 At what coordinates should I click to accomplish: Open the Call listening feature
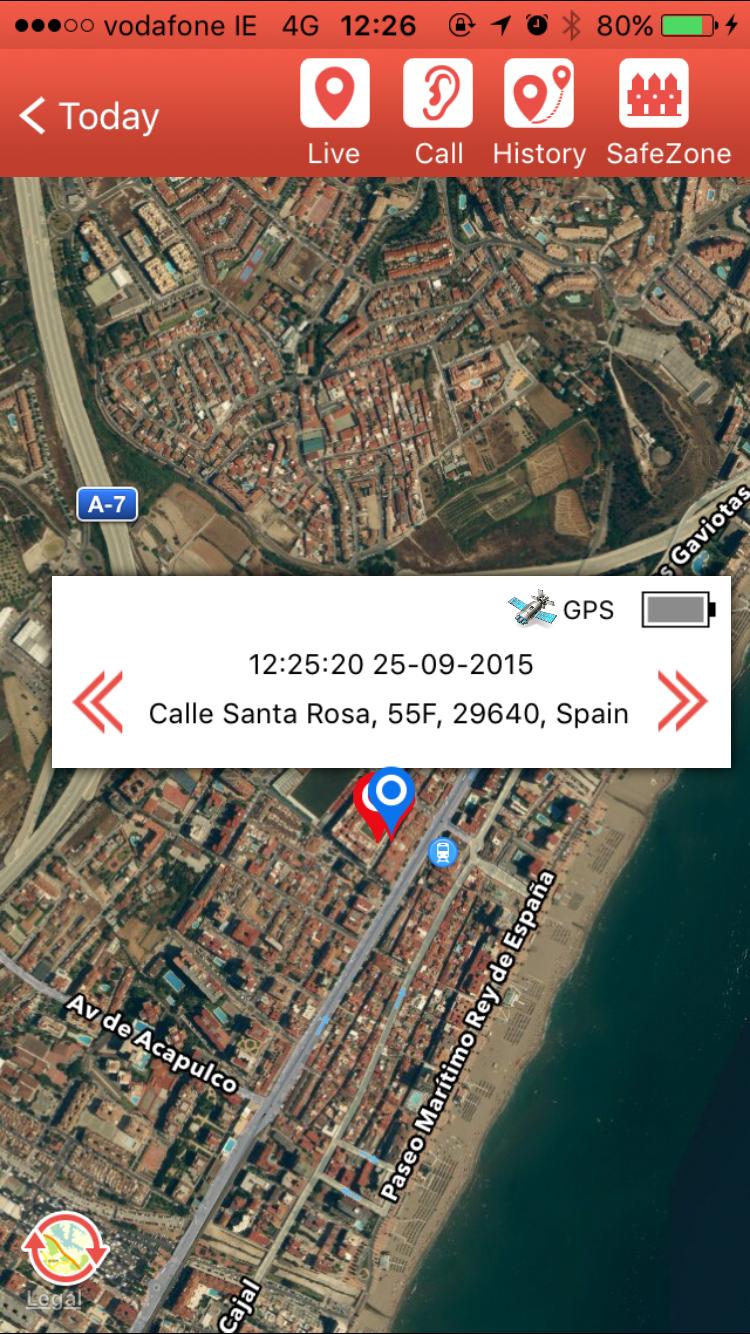pos(438,111)
